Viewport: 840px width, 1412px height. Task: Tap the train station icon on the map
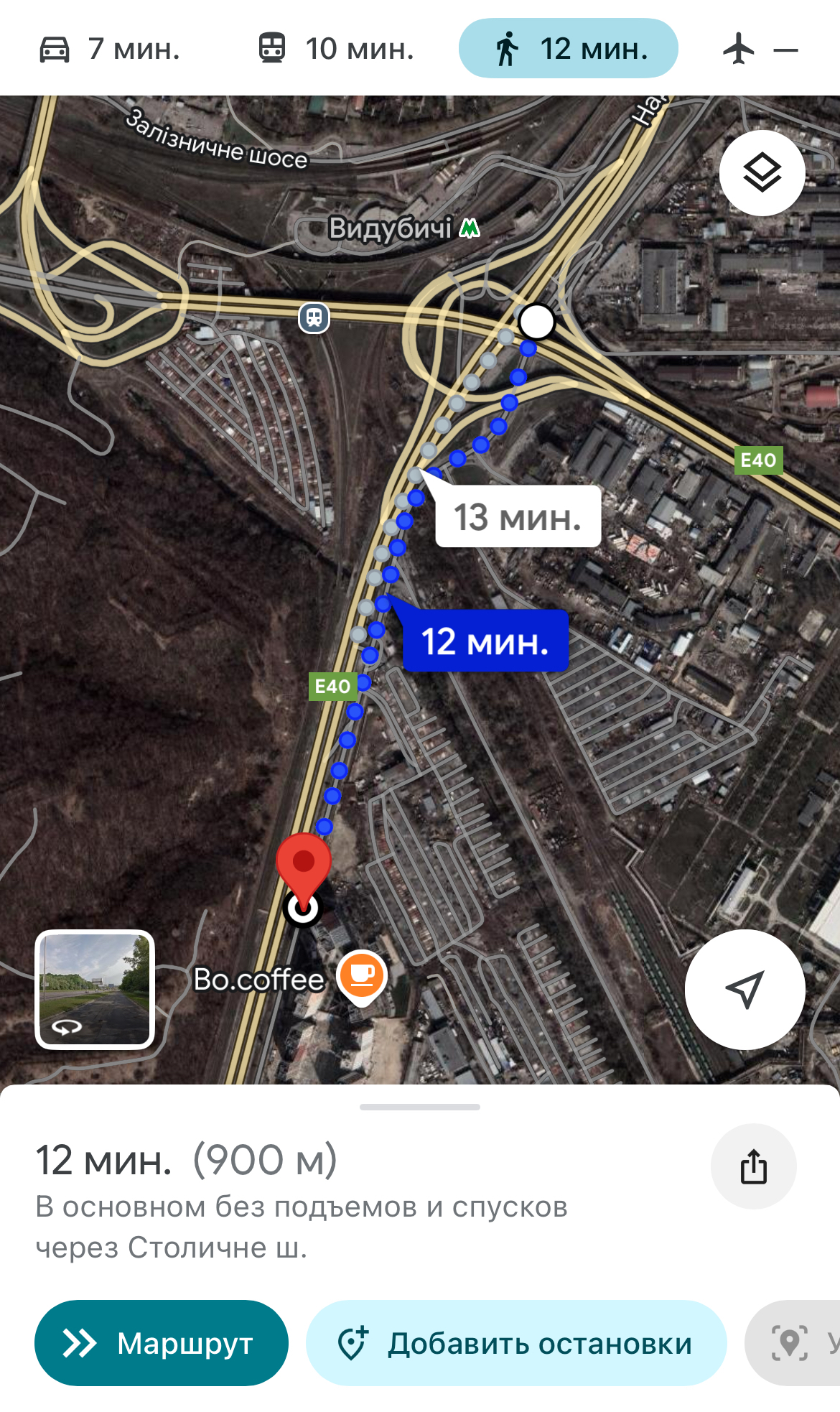tap(314, 317)
